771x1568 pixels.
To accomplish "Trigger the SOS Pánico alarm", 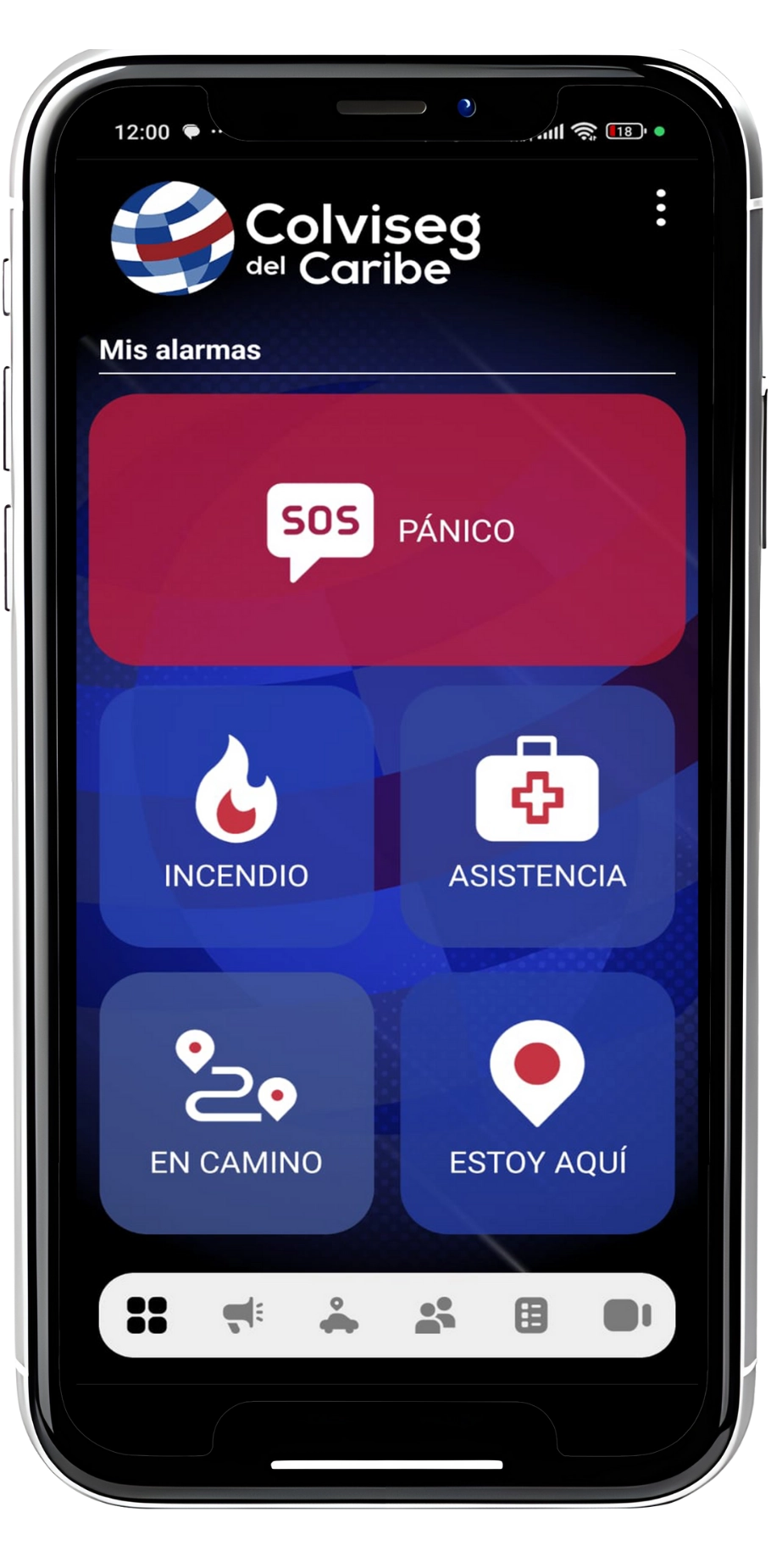I will tap(387, 530).
